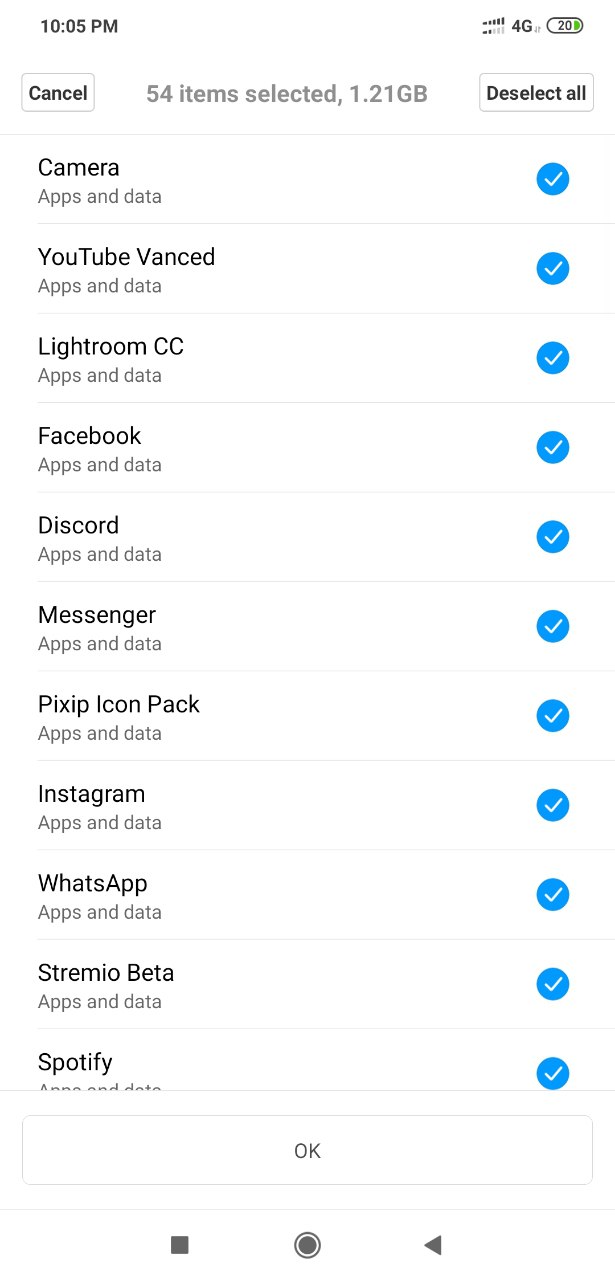The height and width of the screenshot is (1280, 615).
Task: Deselect YouTube Vanced
Action: coord(553,268)
